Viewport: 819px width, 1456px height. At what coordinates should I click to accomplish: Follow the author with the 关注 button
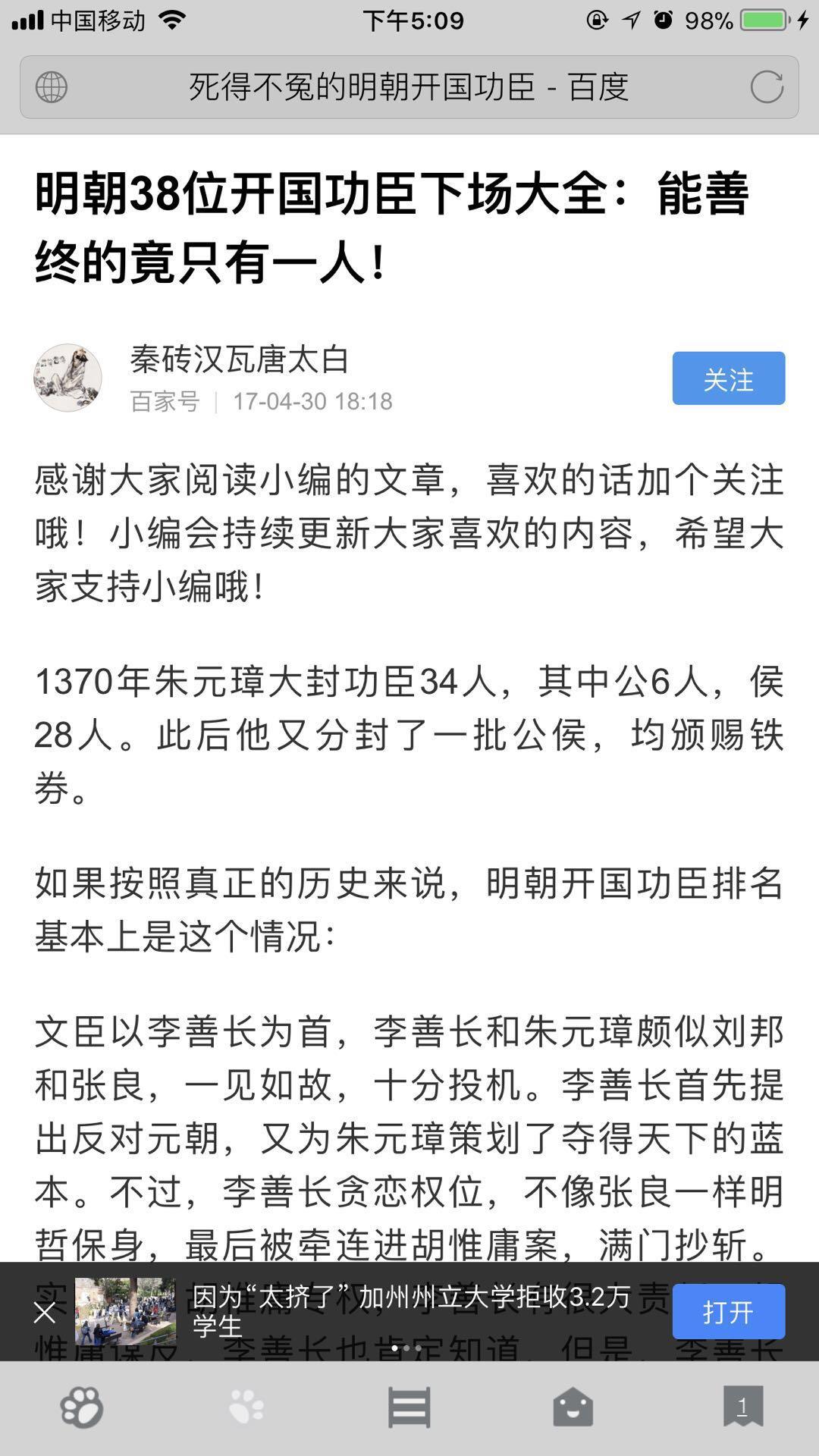tap(728, 378)
